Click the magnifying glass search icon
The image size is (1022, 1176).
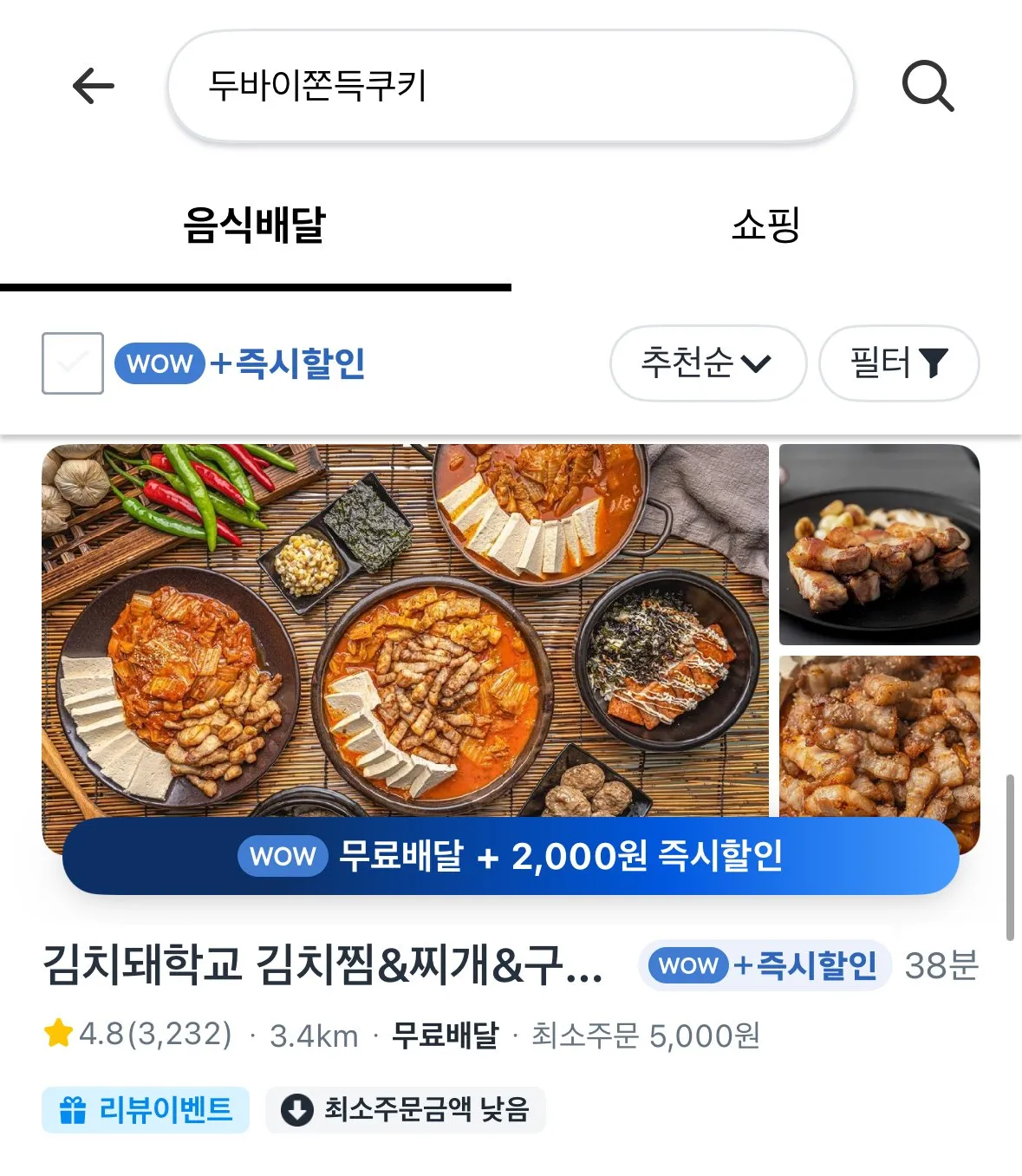tap(928, 87)
